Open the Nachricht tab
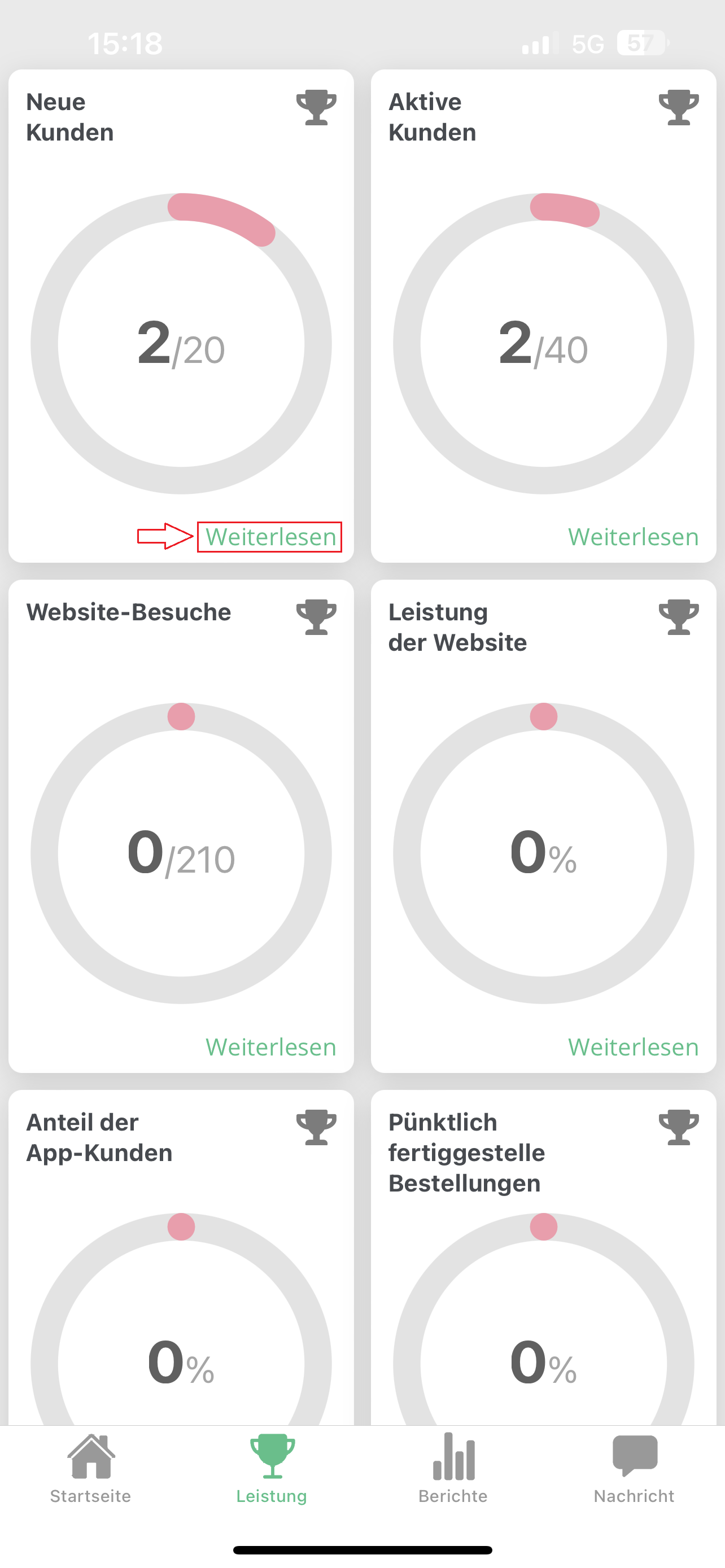The image size is (725, 1568). (634, 1468)
